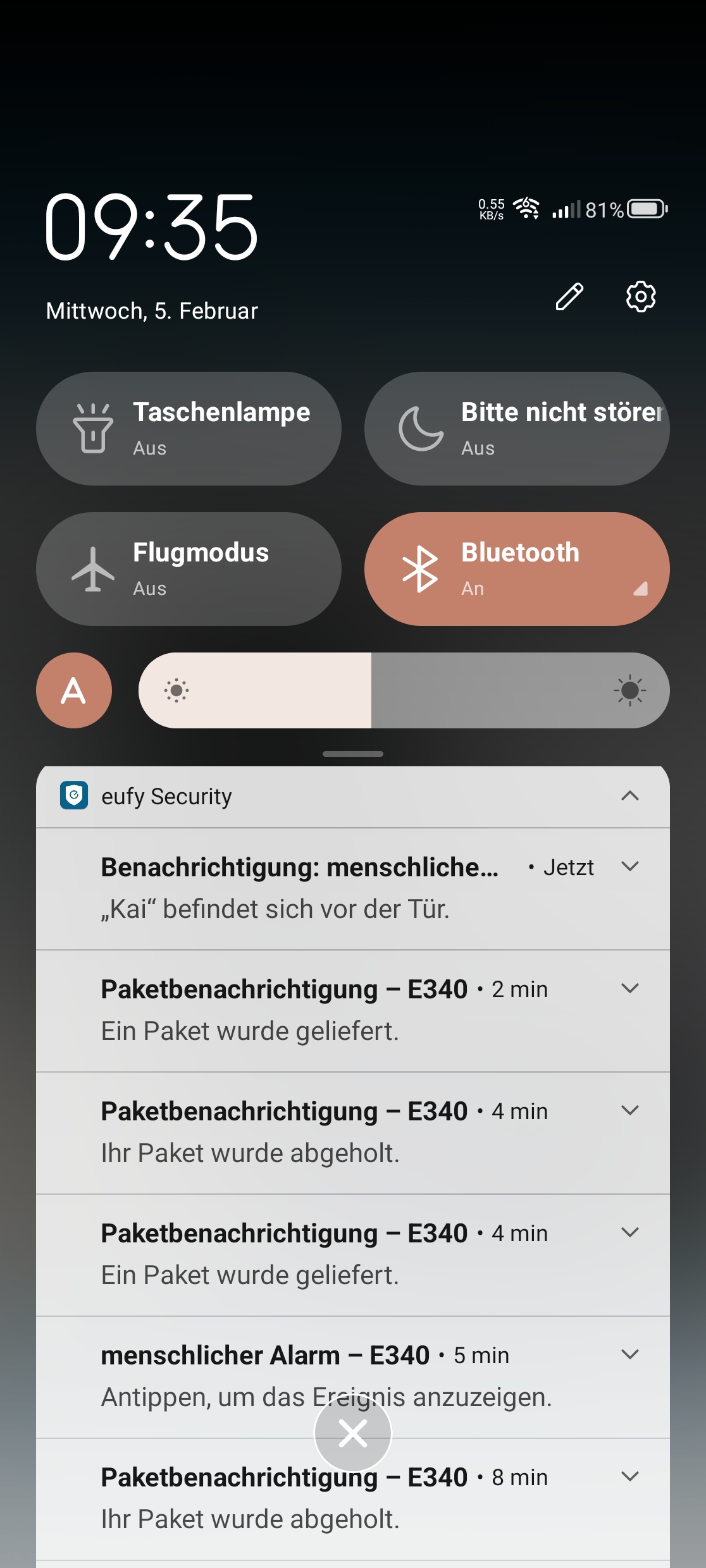Toggle Flugmodus on
706x1568 pixels.
189,569
